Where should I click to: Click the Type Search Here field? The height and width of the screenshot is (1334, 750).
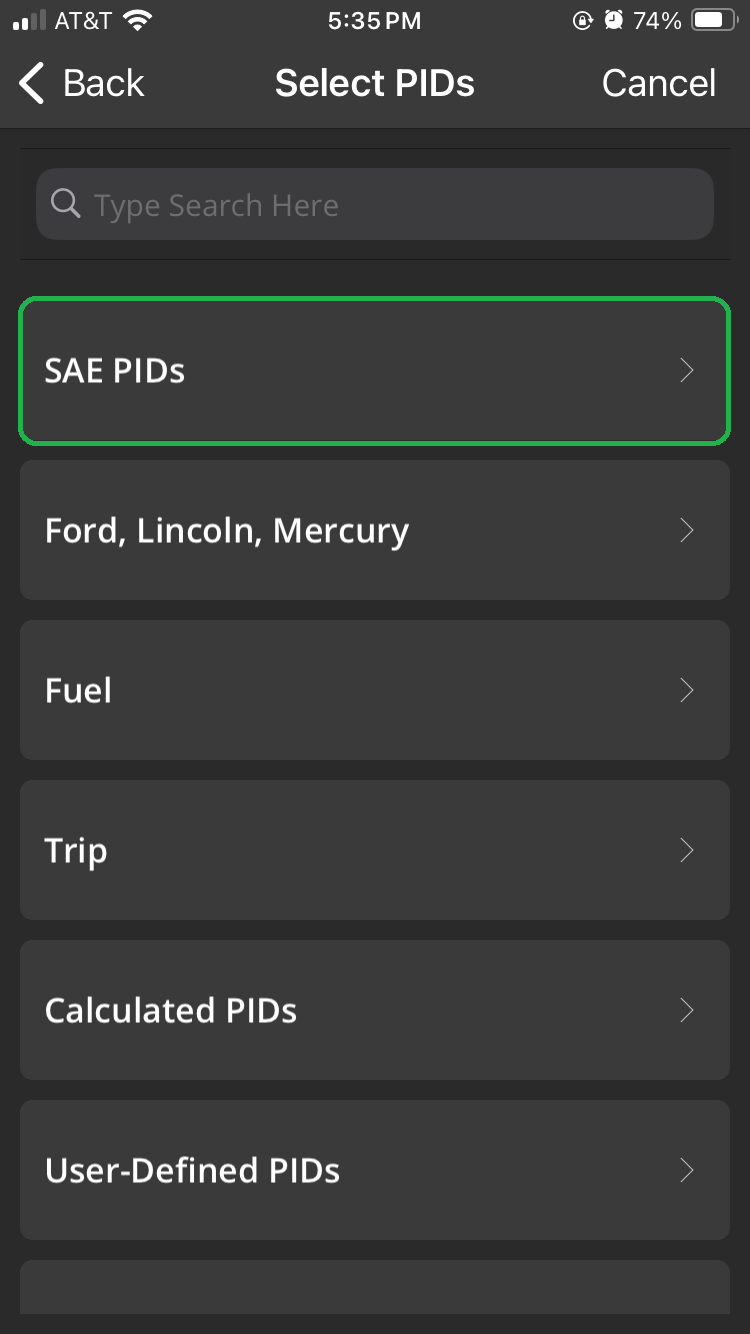point(375,204)
